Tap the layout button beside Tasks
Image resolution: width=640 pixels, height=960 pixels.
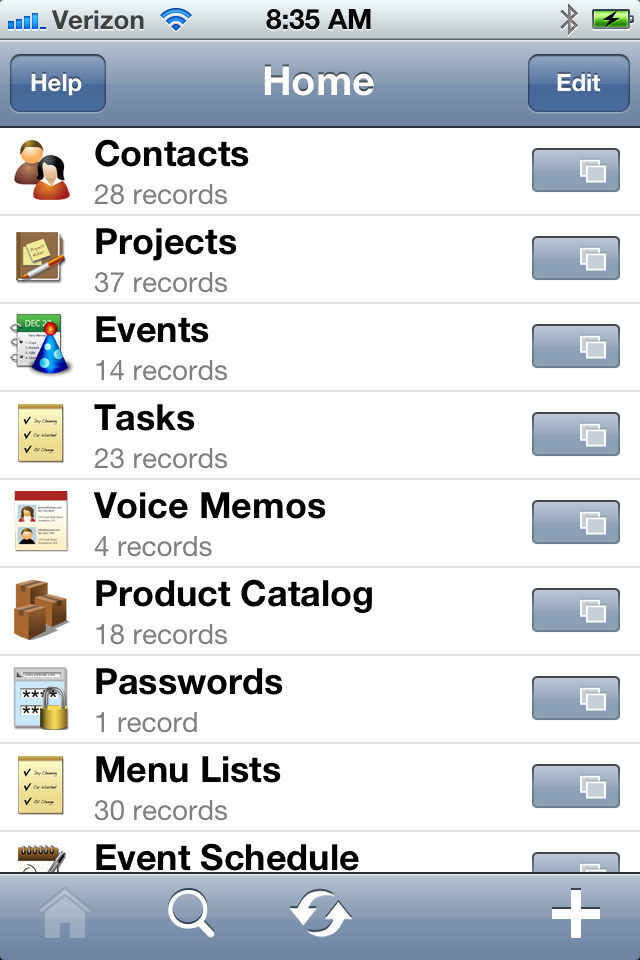pos(575,434)
